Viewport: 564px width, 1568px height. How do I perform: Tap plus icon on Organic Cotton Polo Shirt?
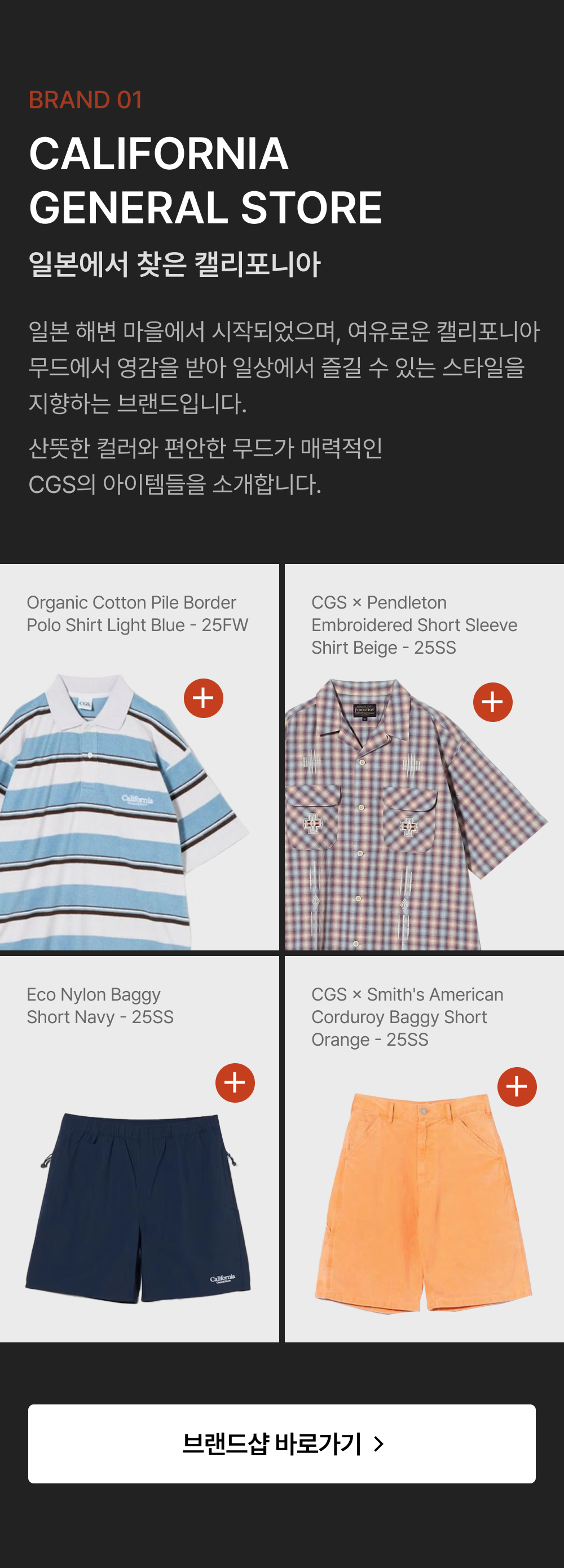(x=203, y=698)
